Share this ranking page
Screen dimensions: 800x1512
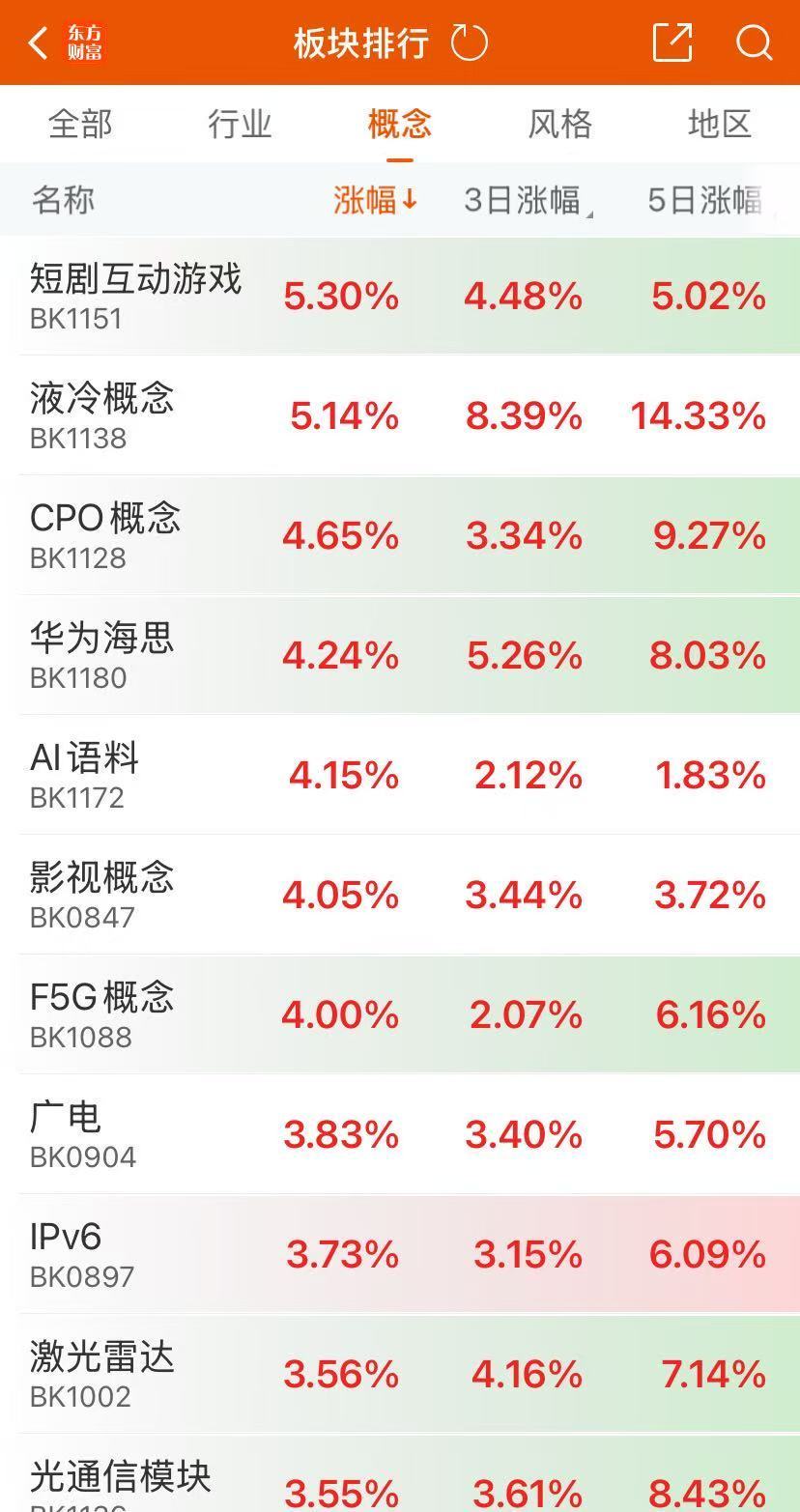click(x=672, y=43)
